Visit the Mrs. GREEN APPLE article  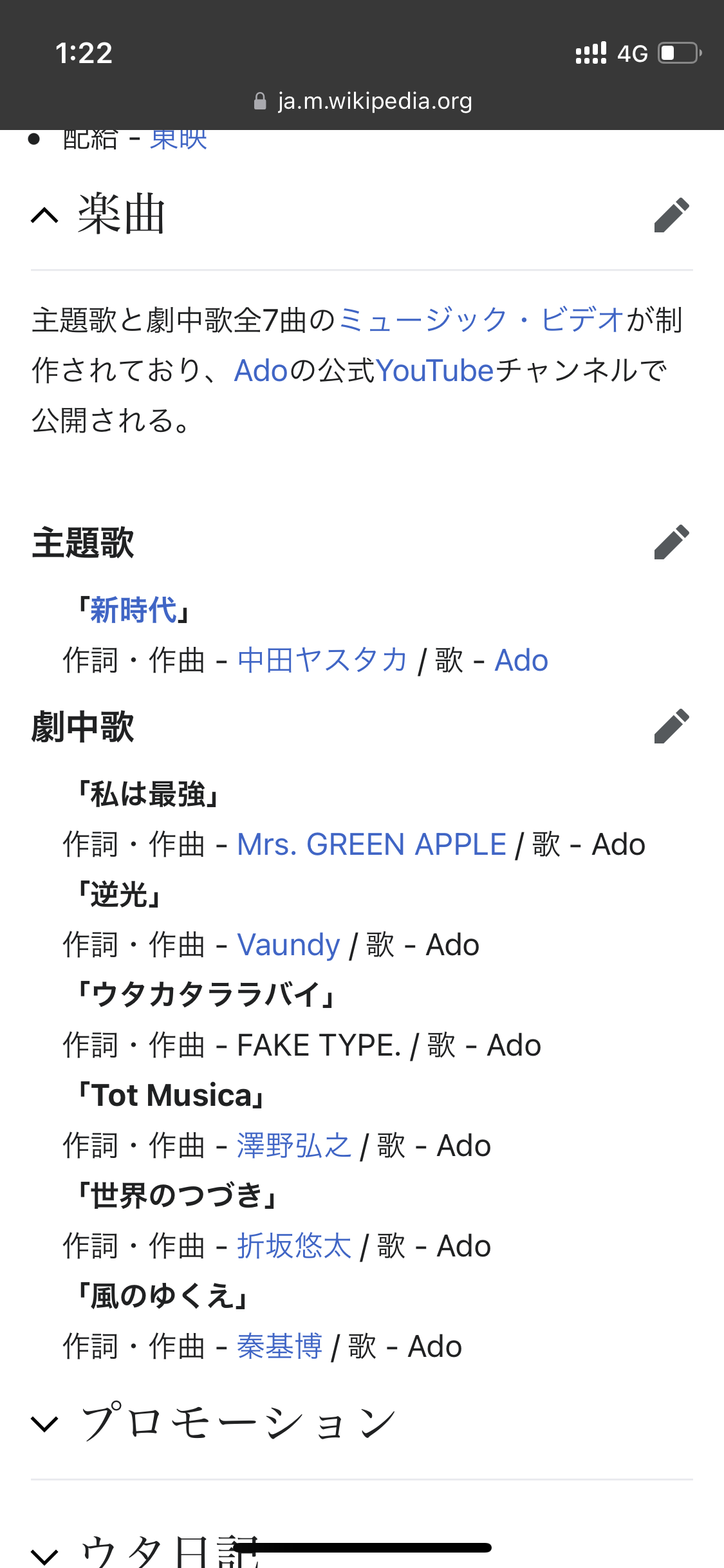372,845
